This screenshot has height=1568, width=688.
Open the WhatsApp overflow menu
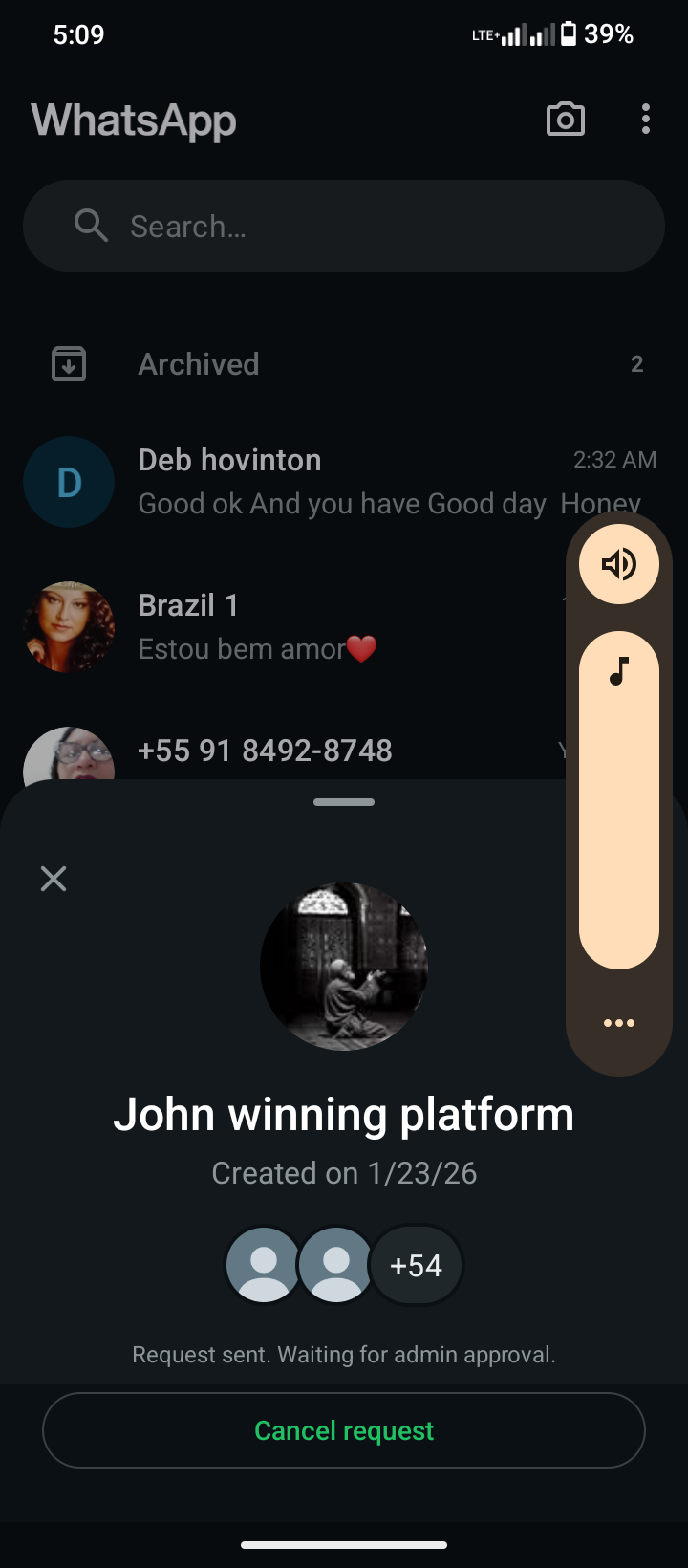pos(646,120)
